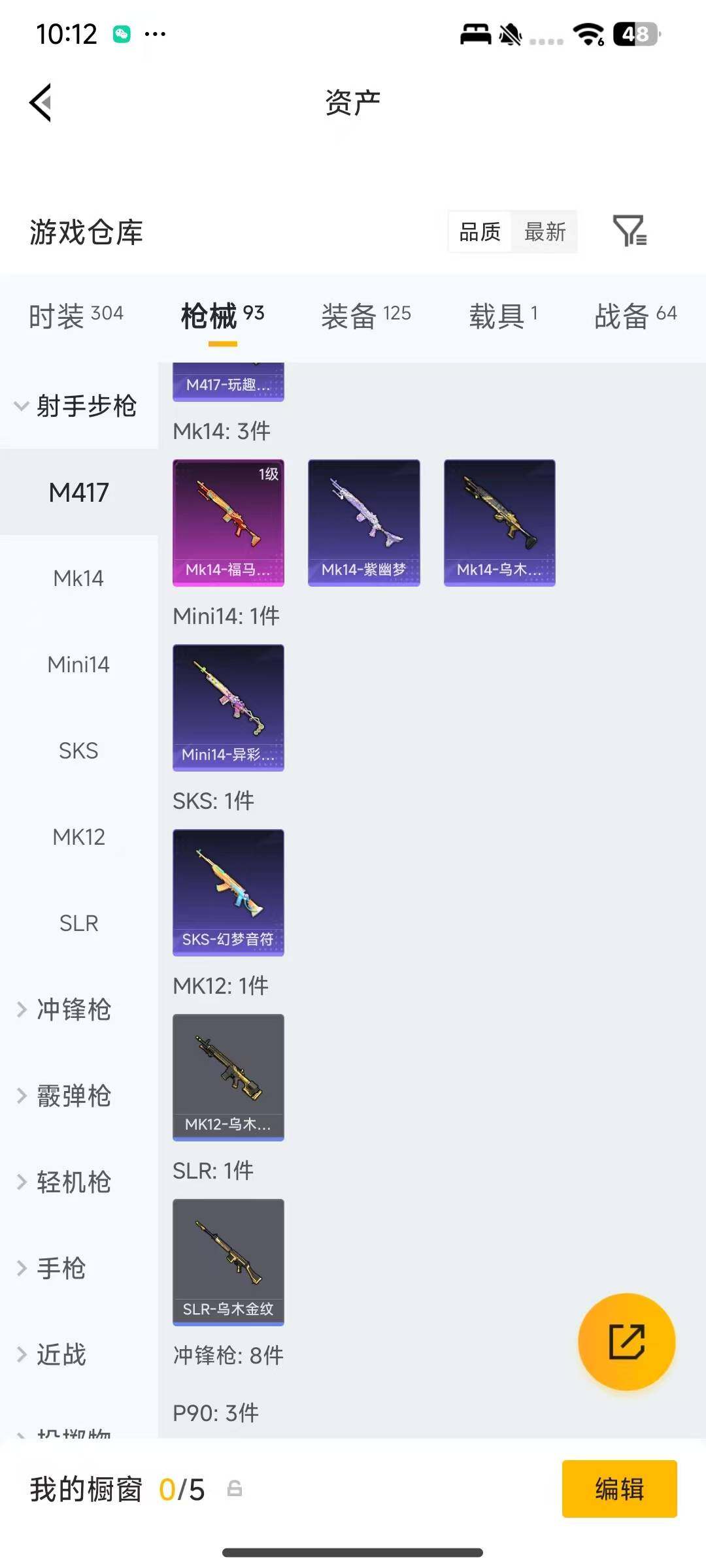Select the M417 category in sidebar

pyautogui.click(x=78, y=492)
